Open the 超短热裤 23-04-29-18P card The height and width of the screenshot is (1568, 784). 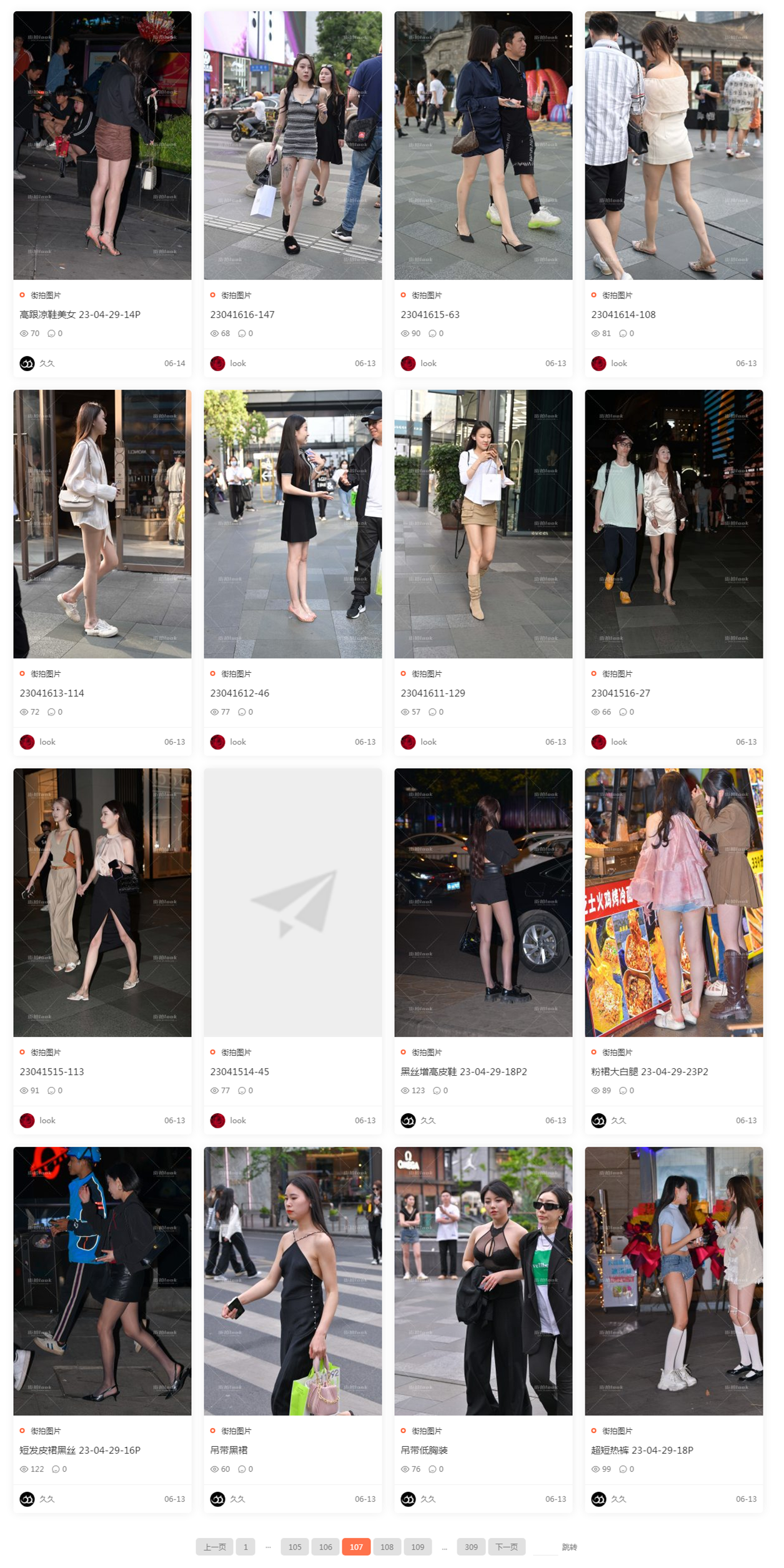(642, 1451)
